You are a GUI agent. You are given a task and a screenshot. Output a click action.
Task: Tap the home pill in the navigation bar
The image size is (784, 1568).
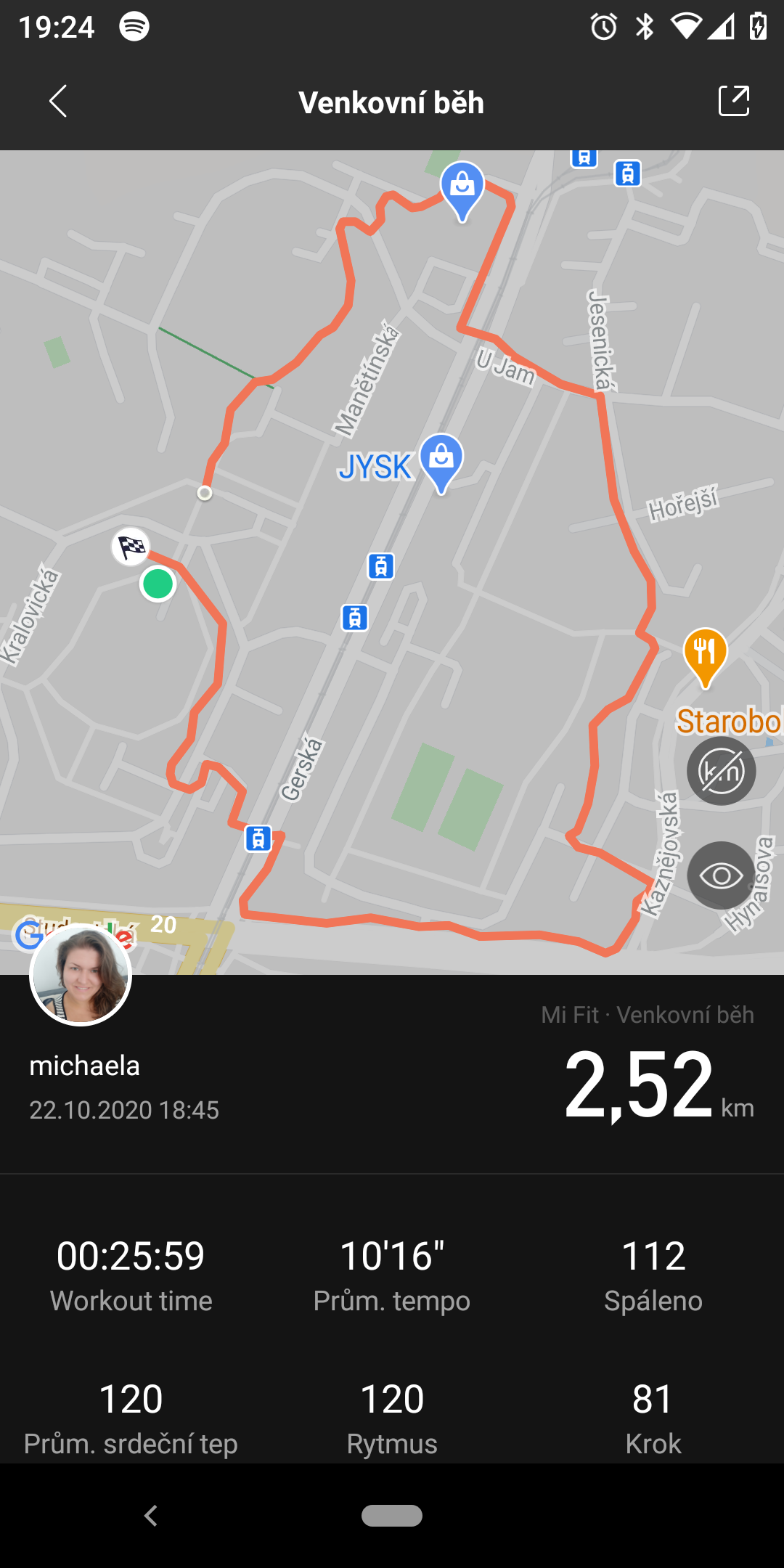392,1516
